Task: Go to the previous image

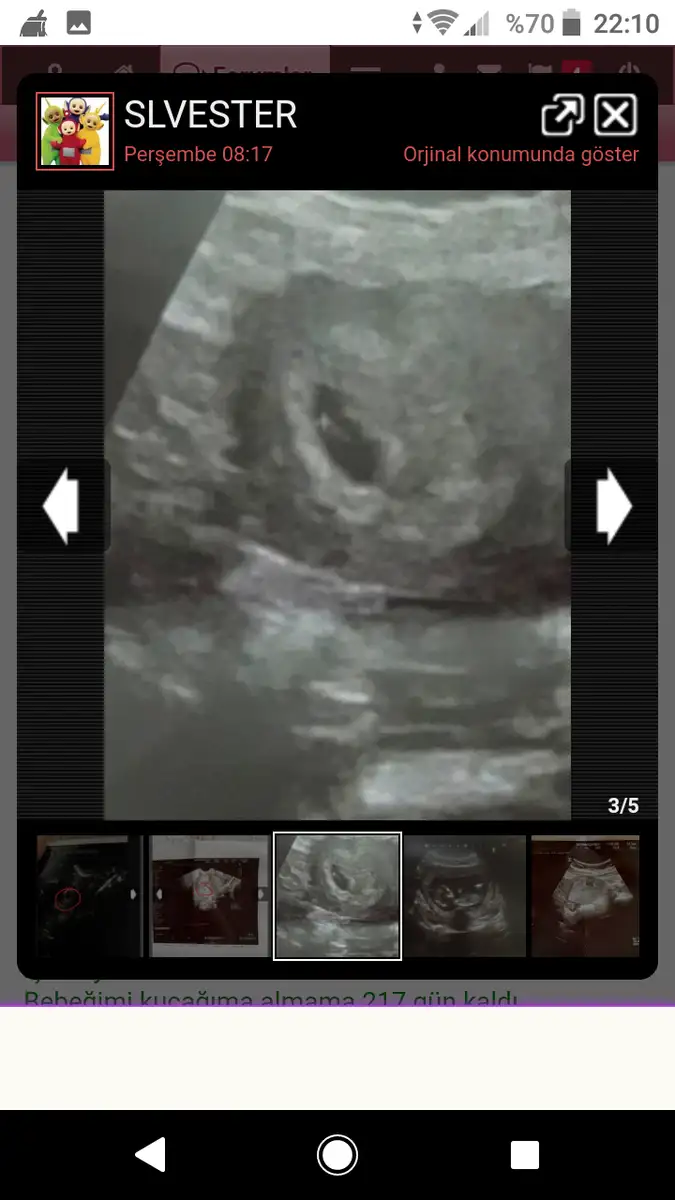Action: click(61, 506)
